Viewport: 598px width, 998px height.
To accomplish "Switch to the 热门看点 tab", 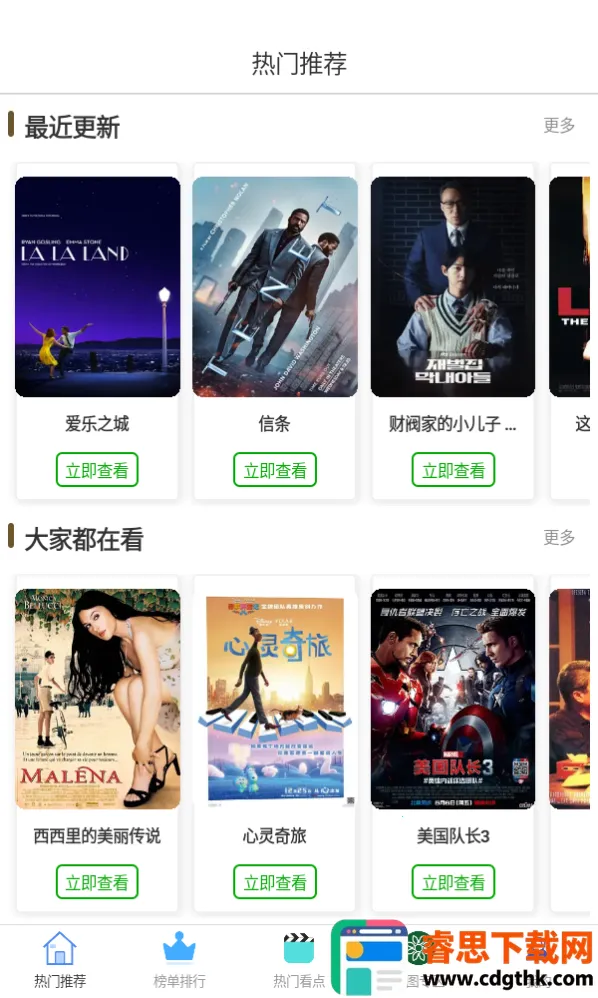I will tap(299, 960).
